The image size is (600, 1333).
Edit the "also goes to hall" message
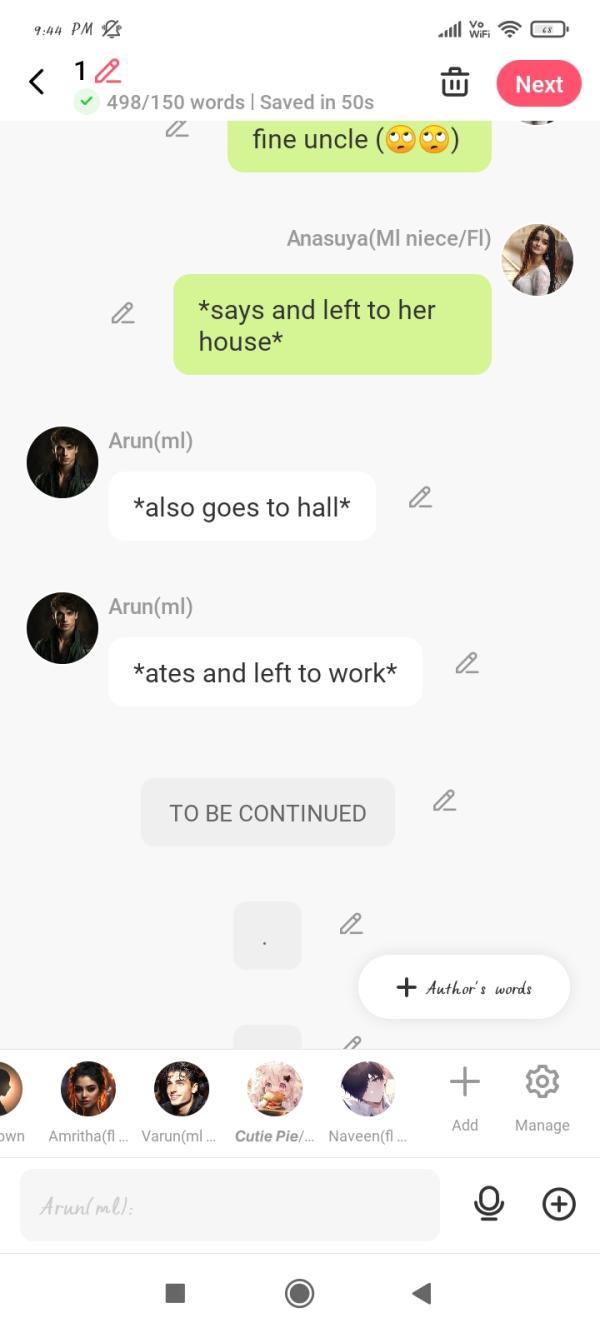[420, 497]
